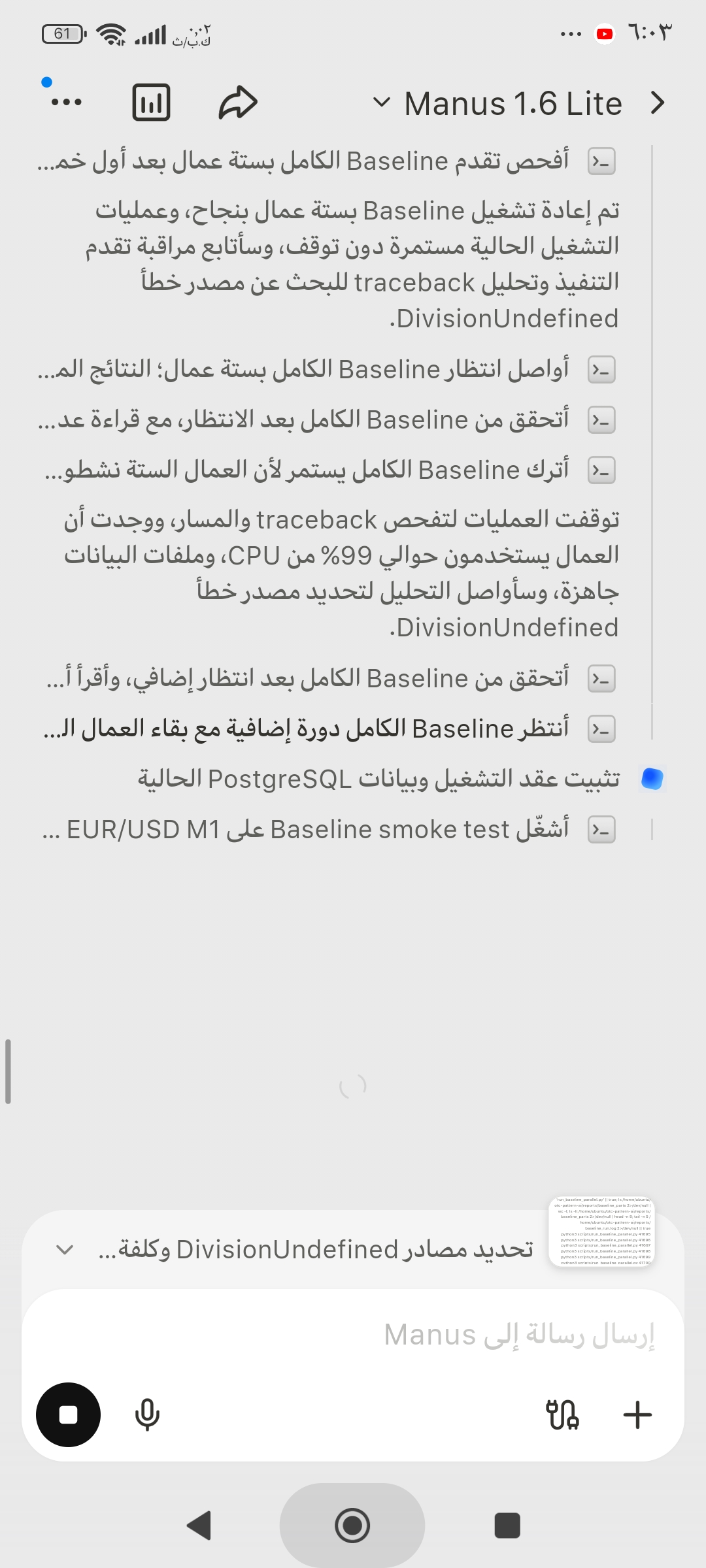
Task: Open the step أشغّل Baseline smoke test
Action: 327,830
